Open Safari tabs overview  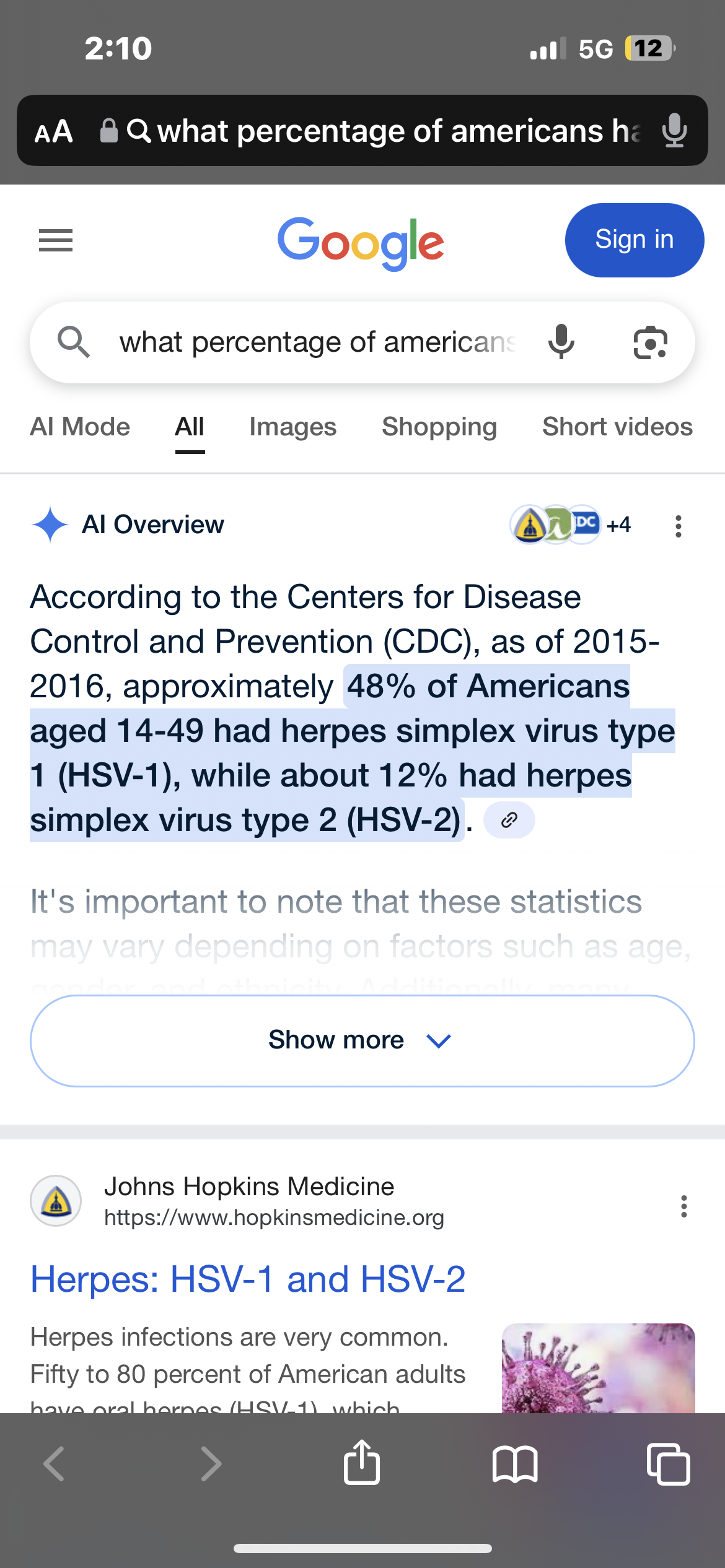(x=668, y=1464)
